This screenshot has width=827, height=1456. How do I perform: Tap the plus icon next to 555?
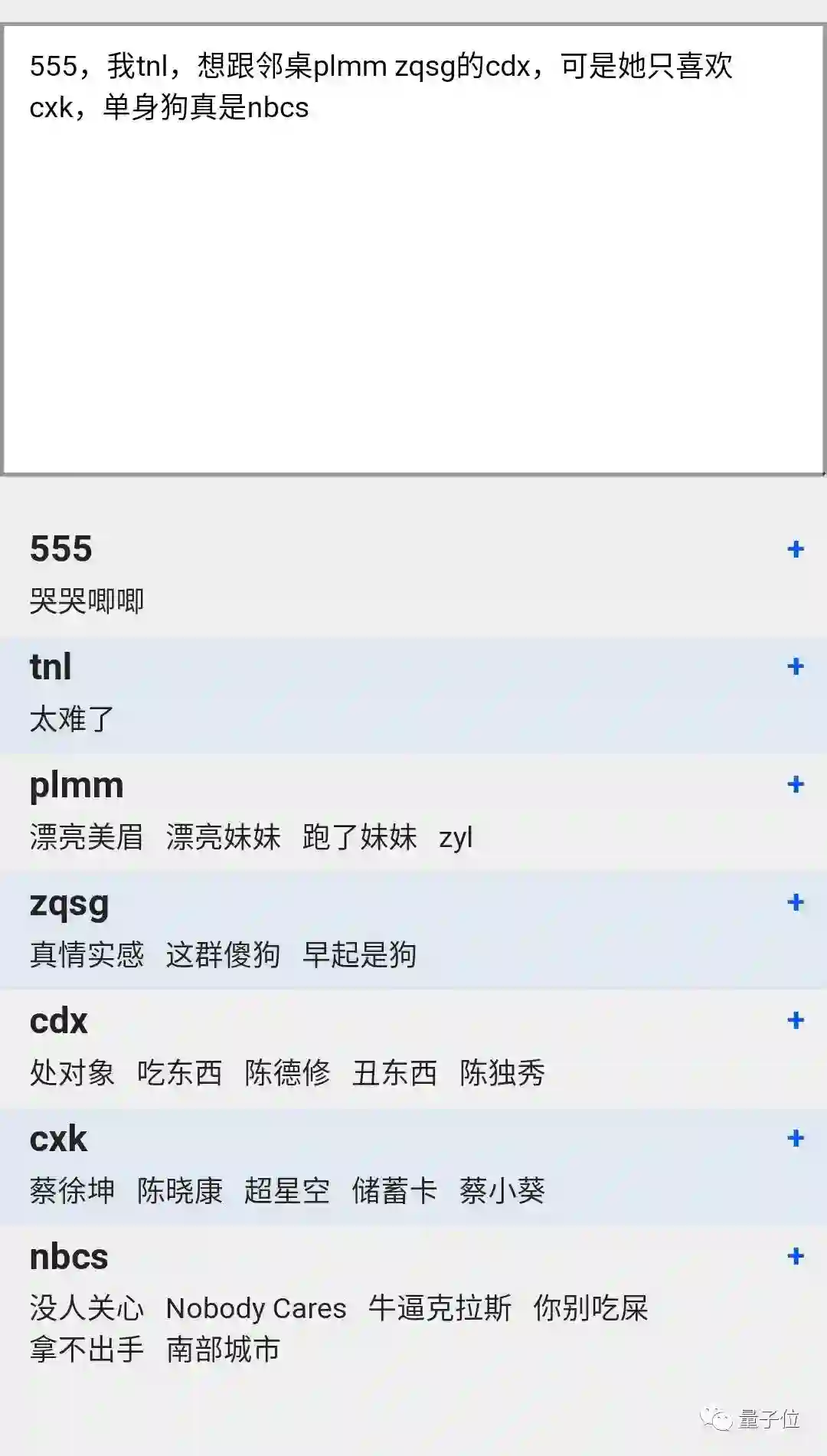coord(796,549)
